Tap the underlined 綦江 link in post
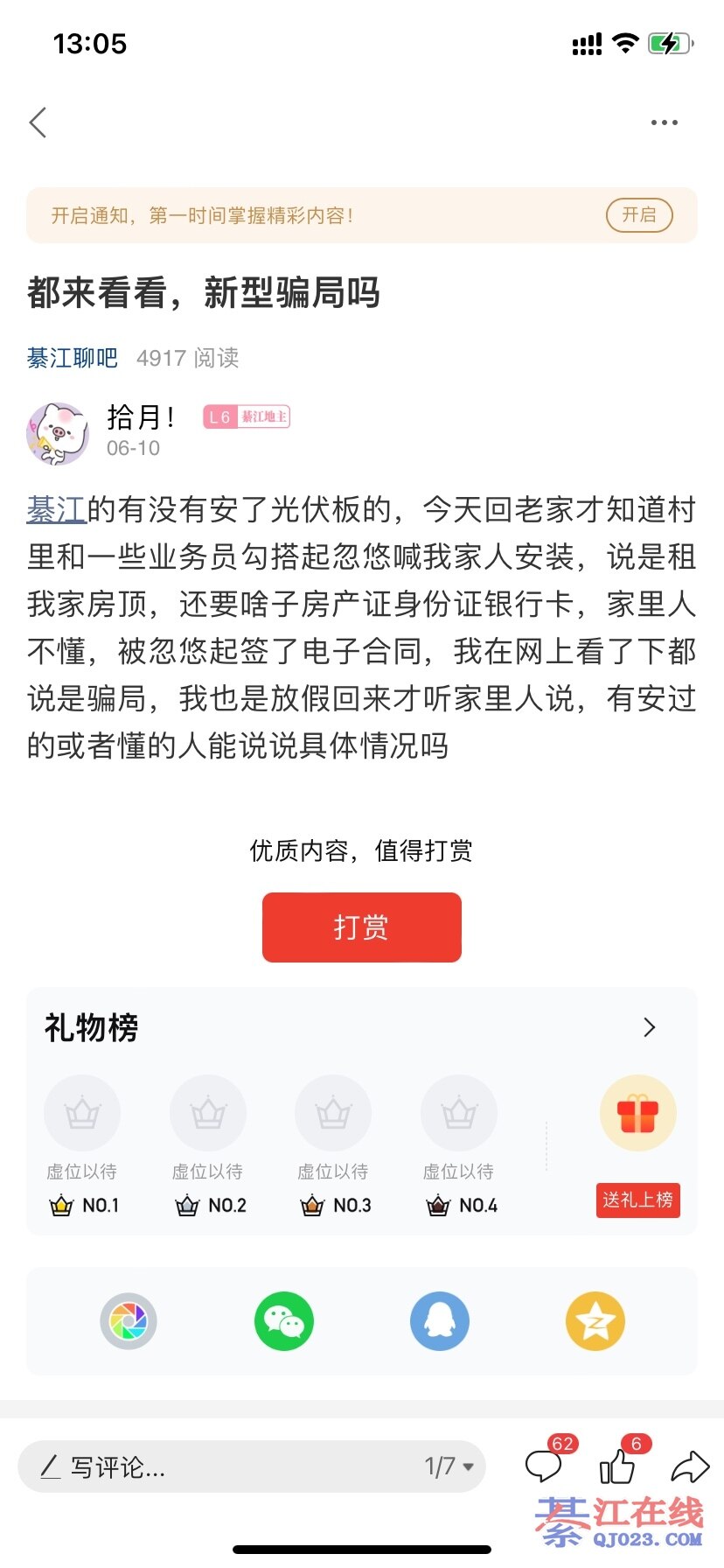 (x=56, y=509)
